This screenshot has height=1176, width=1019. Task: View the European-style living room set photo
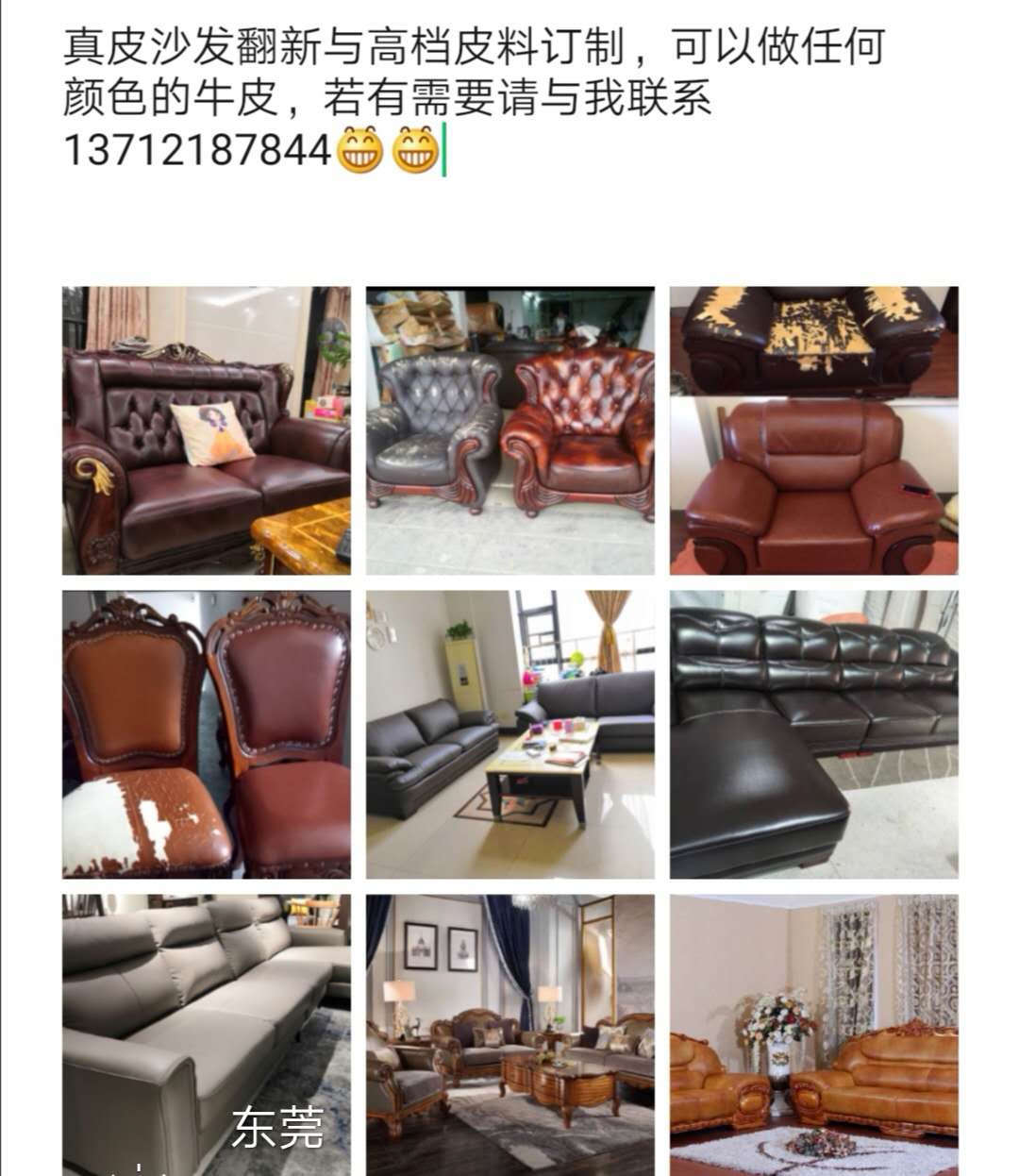click(509, 1033)
